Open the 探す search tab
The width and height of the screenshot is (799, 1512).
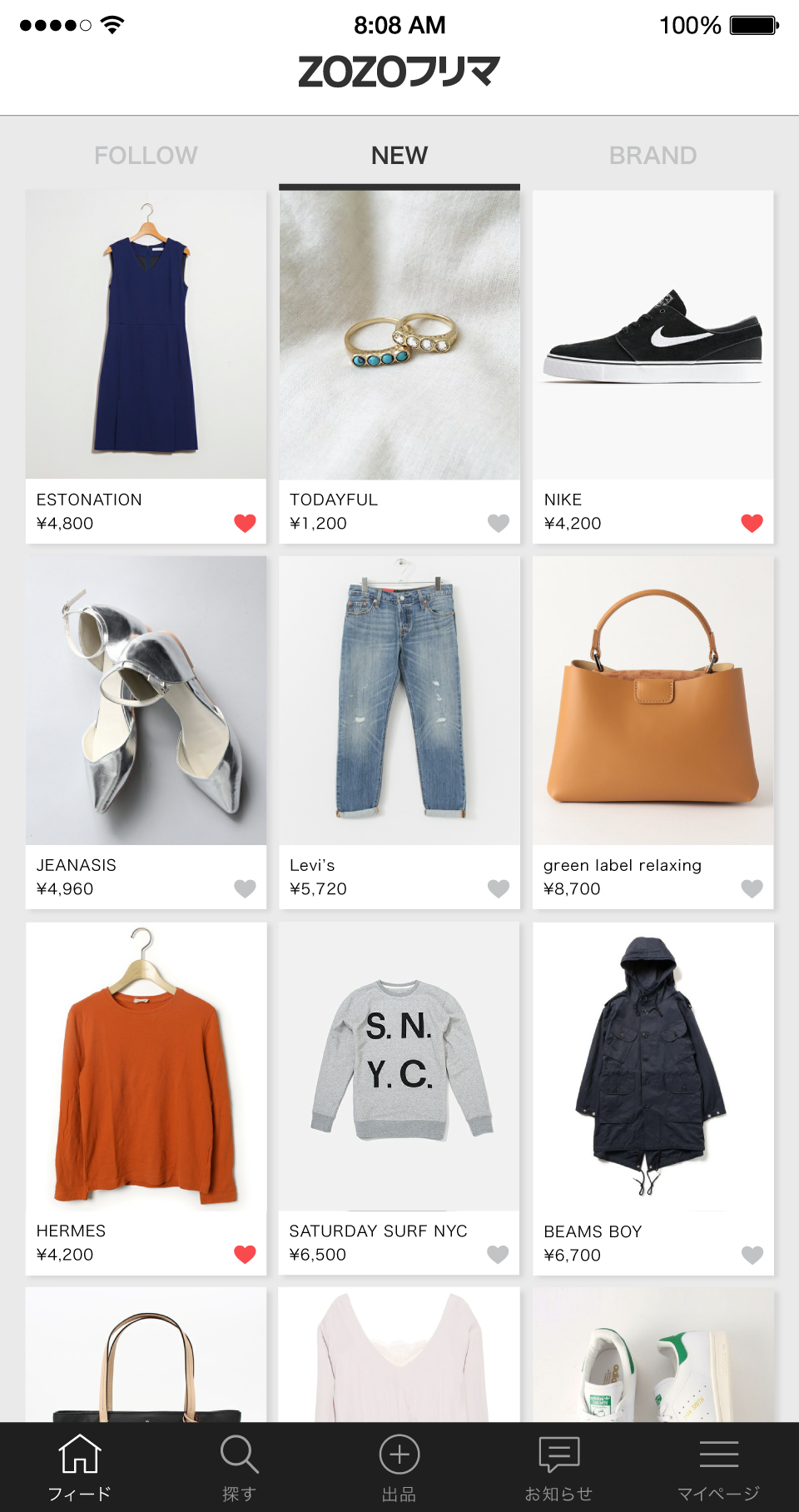(240, 1467)
